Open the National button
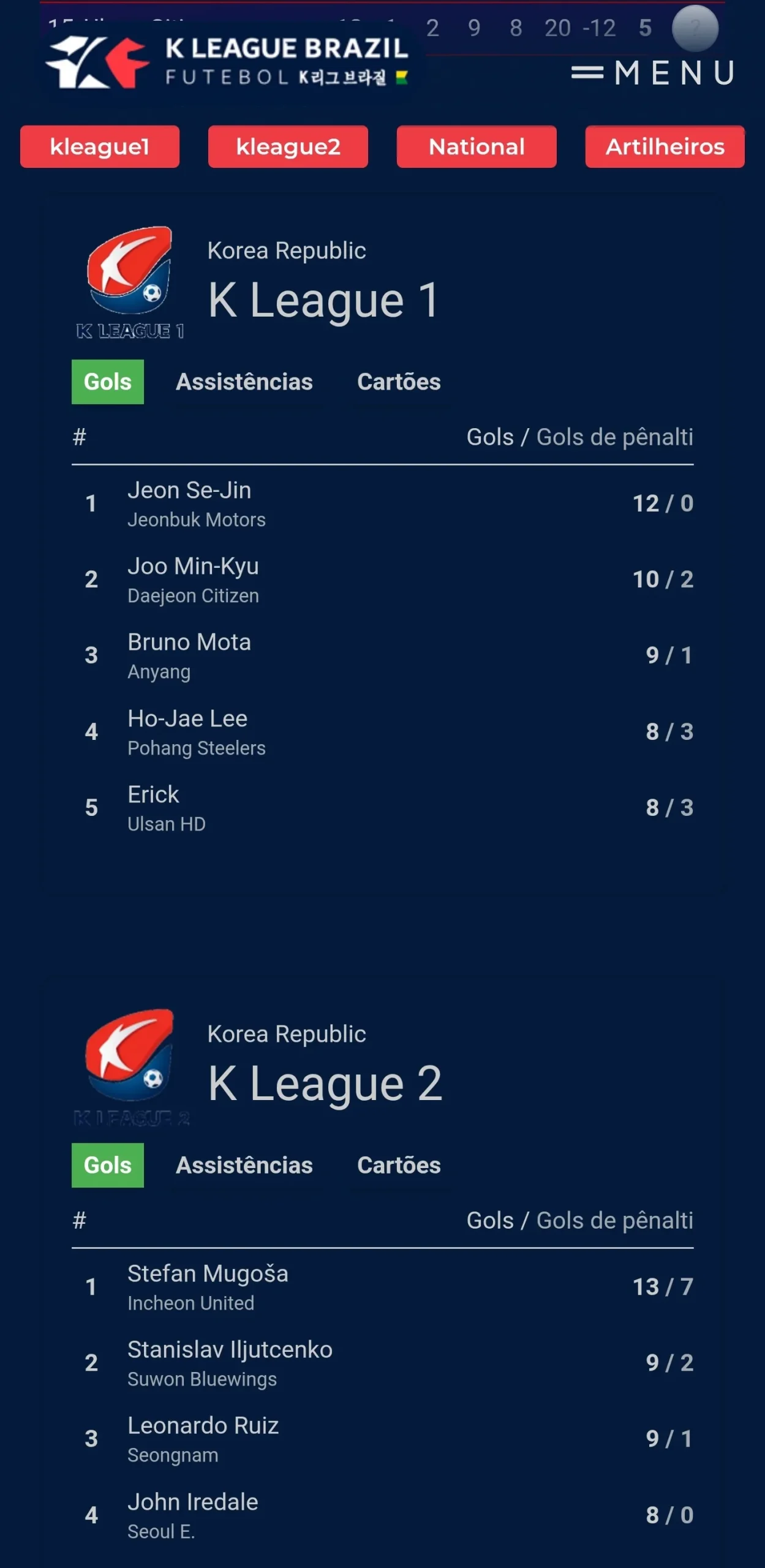This screenshot has height=1568, width=765. [477, 146]
